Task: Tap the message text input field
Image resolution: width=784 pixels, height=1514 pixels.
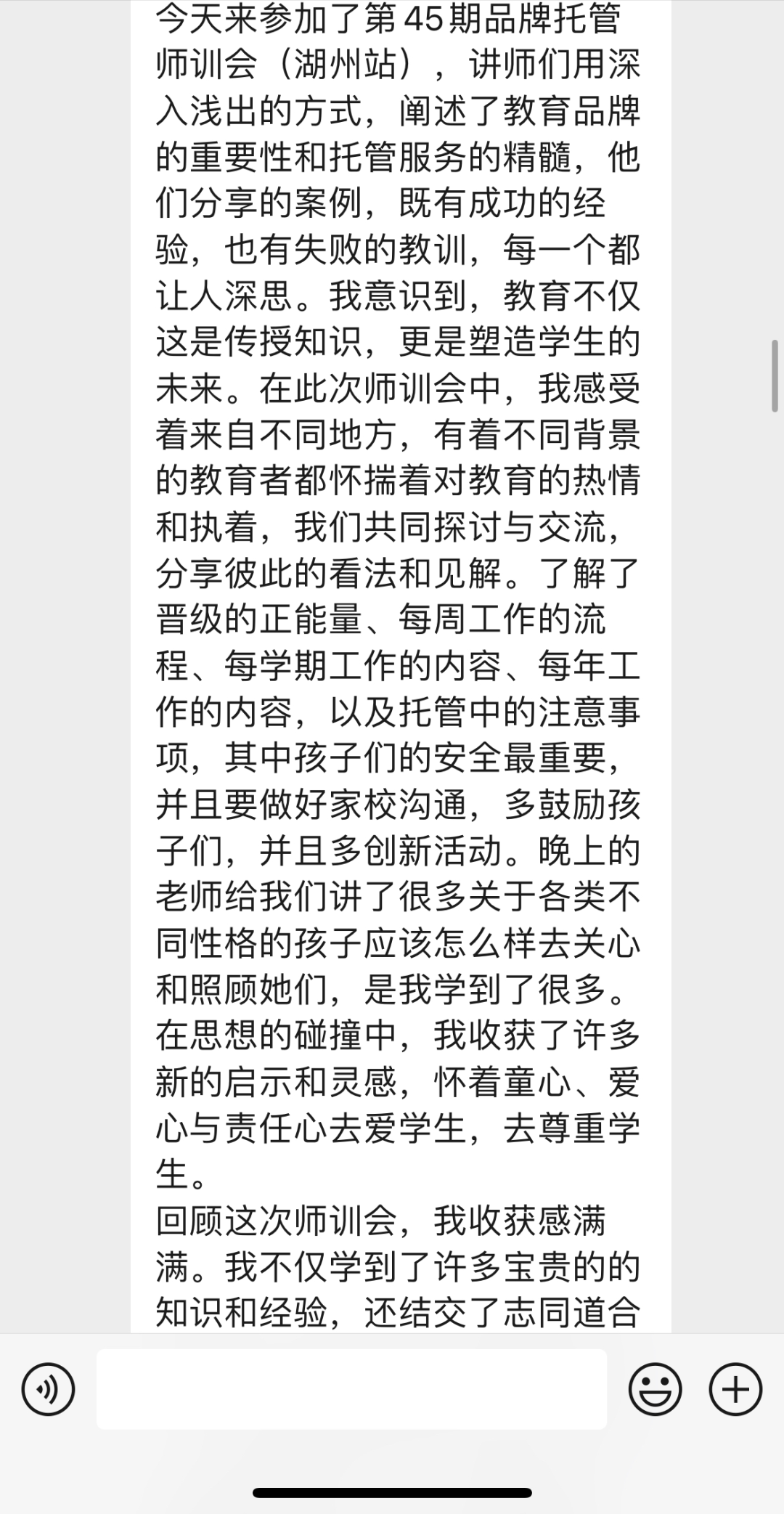Action: click(x=351, y=1389)
